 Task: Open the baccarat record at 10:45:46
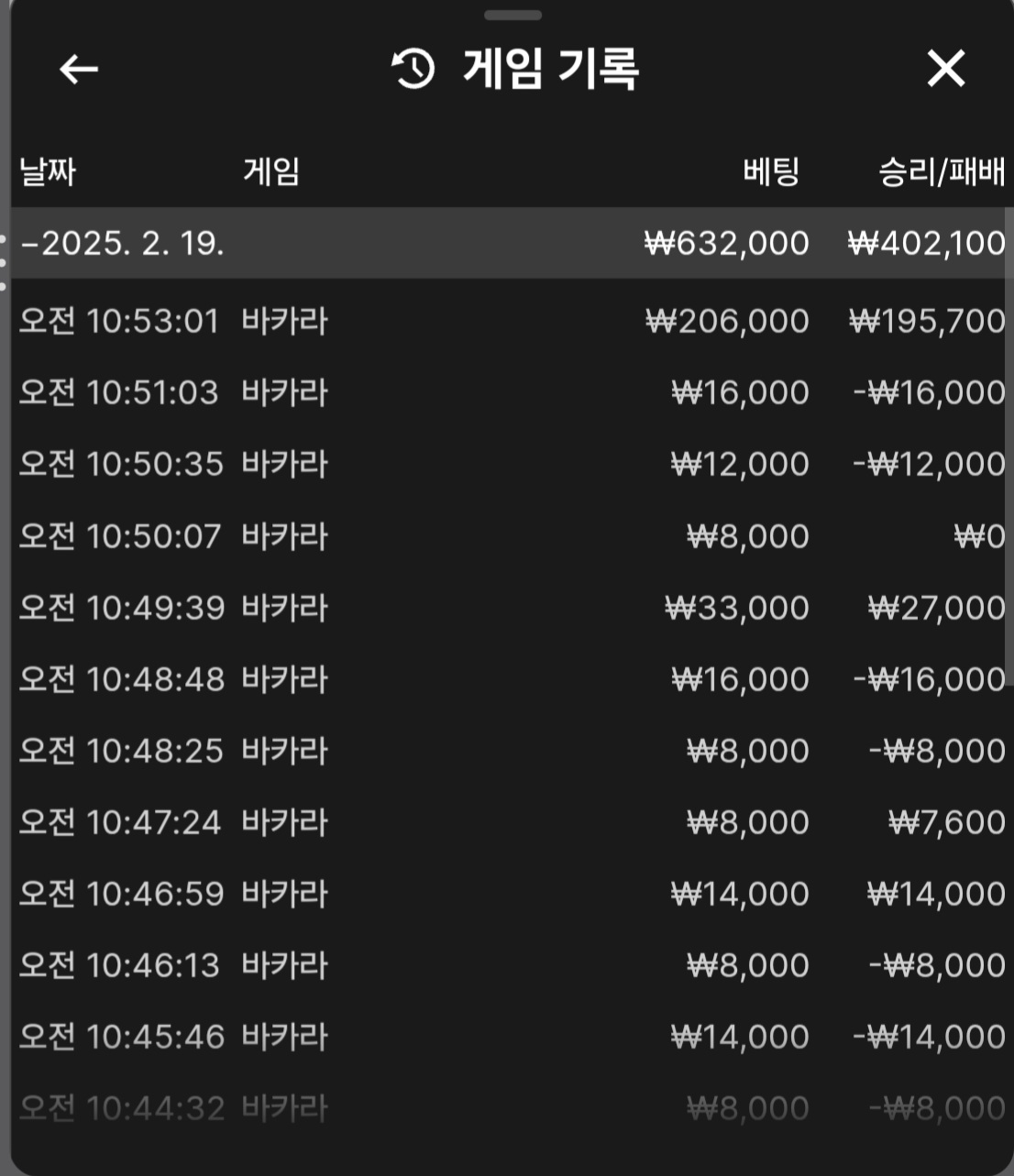coord(510,1037)
